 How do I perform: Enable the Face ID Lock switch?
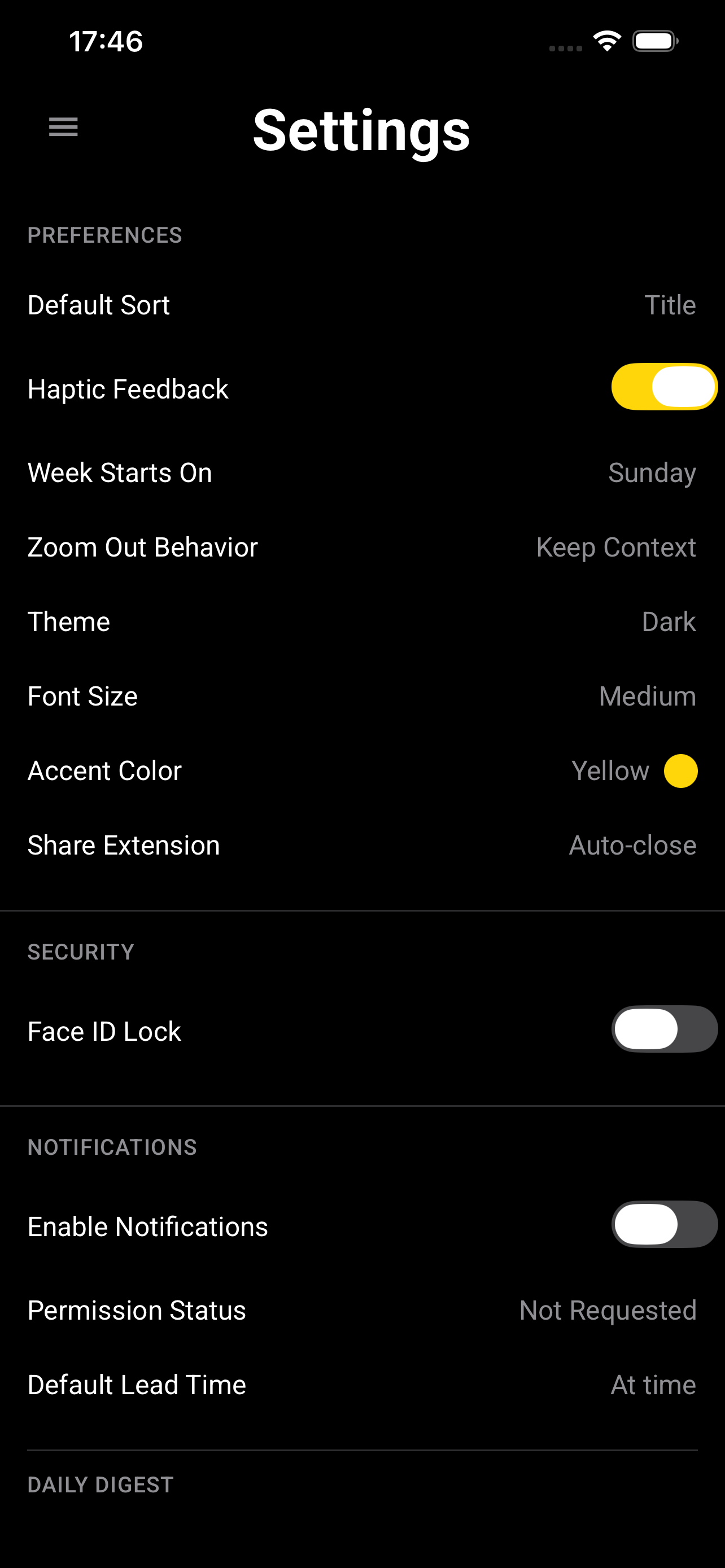tap(663, 1029)
